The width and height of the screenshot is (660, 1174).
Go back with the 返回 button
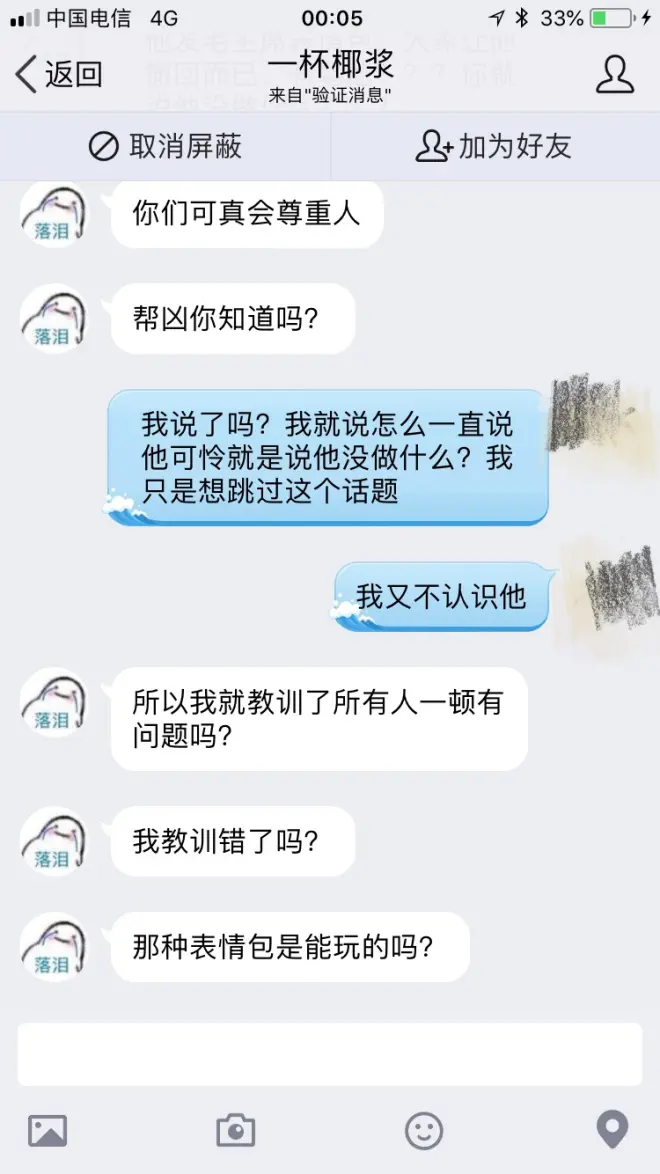click(60, 74)
